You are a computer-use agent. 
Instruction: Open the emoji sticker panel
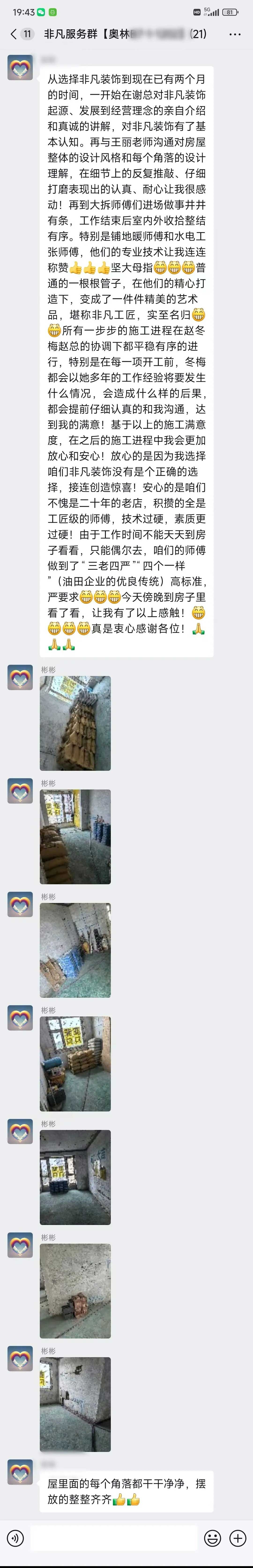212,1539
